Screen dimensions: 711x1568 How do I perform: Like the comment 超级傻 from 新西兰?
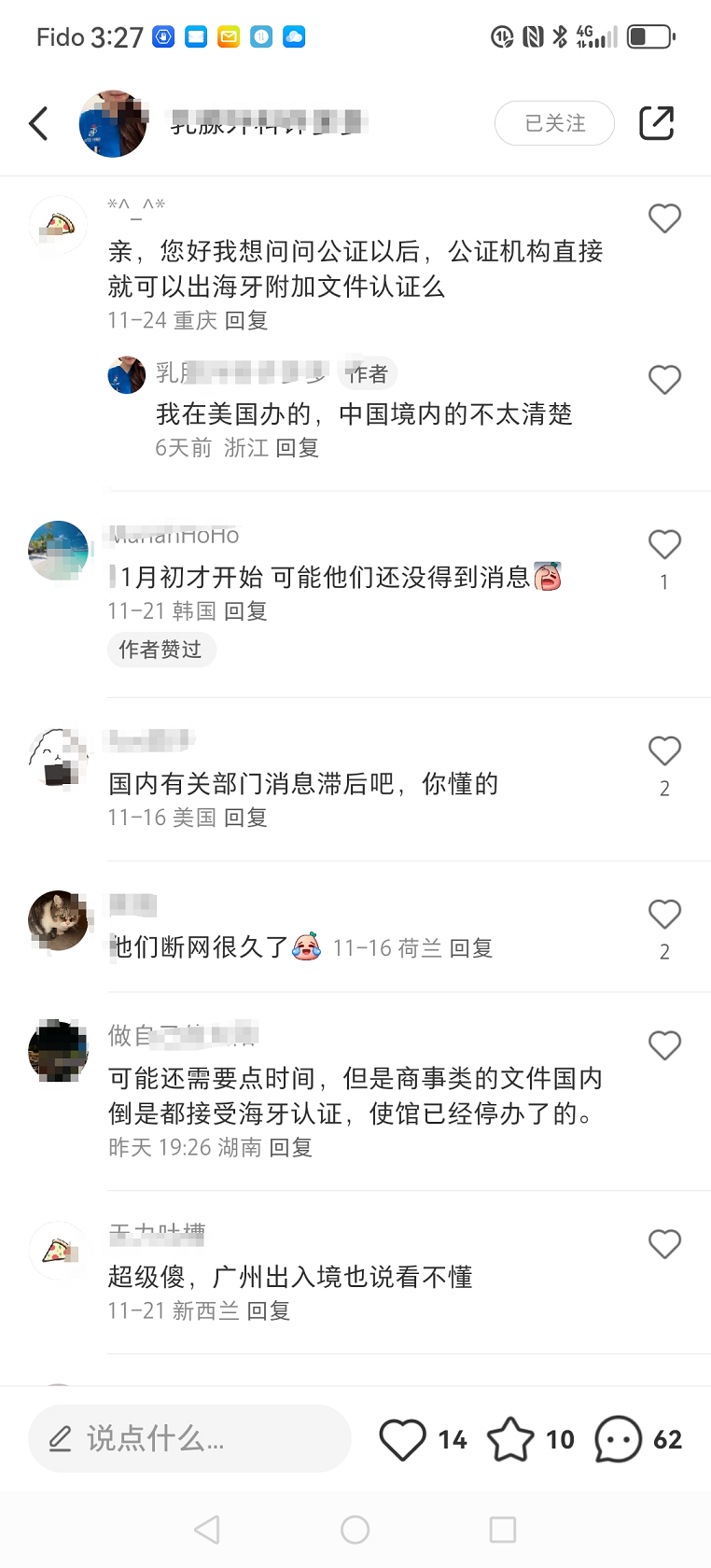[x=664, y=1244]
